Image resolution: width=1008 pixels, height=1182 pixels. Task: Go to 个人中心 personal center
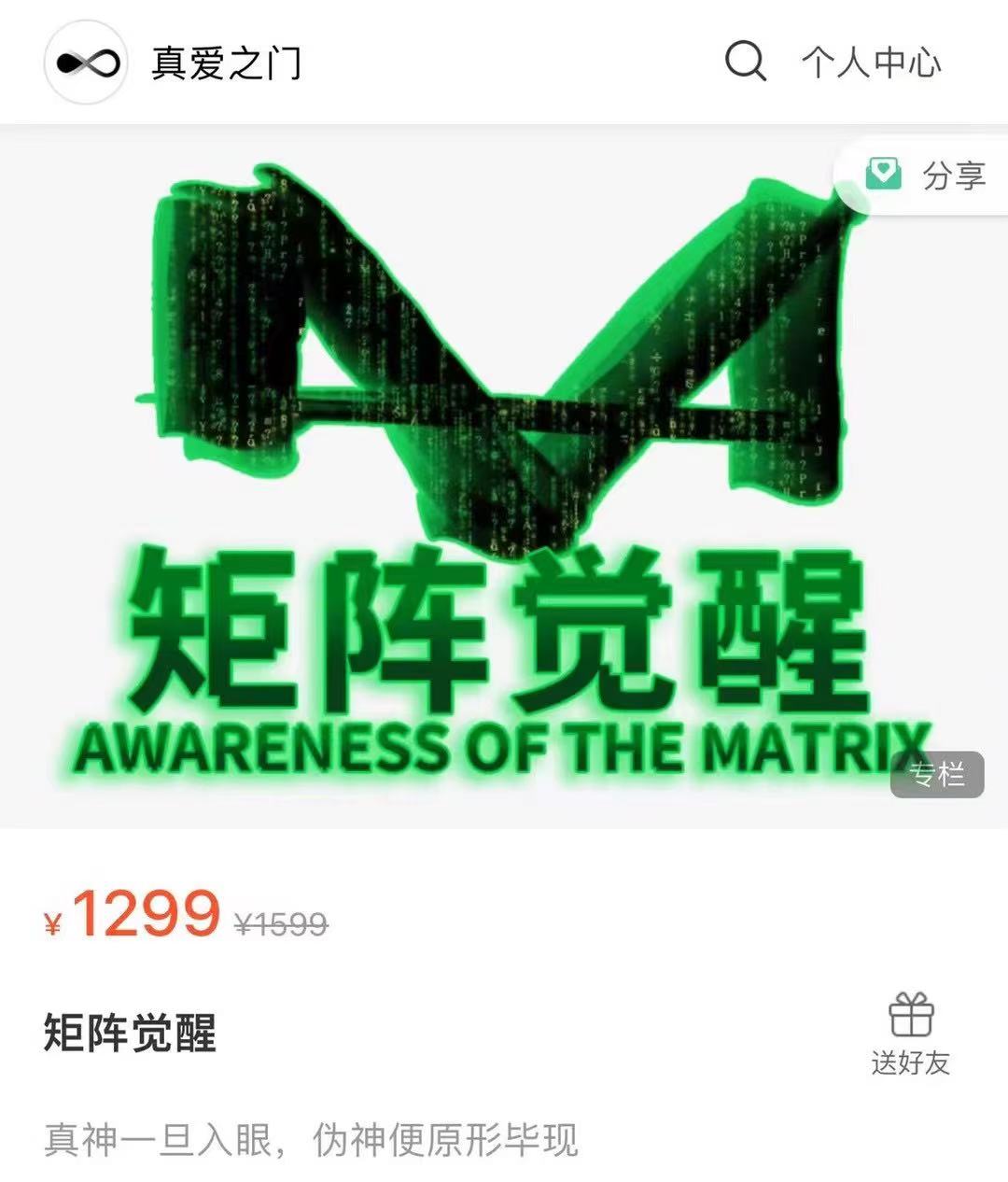(x=871, y=63)
